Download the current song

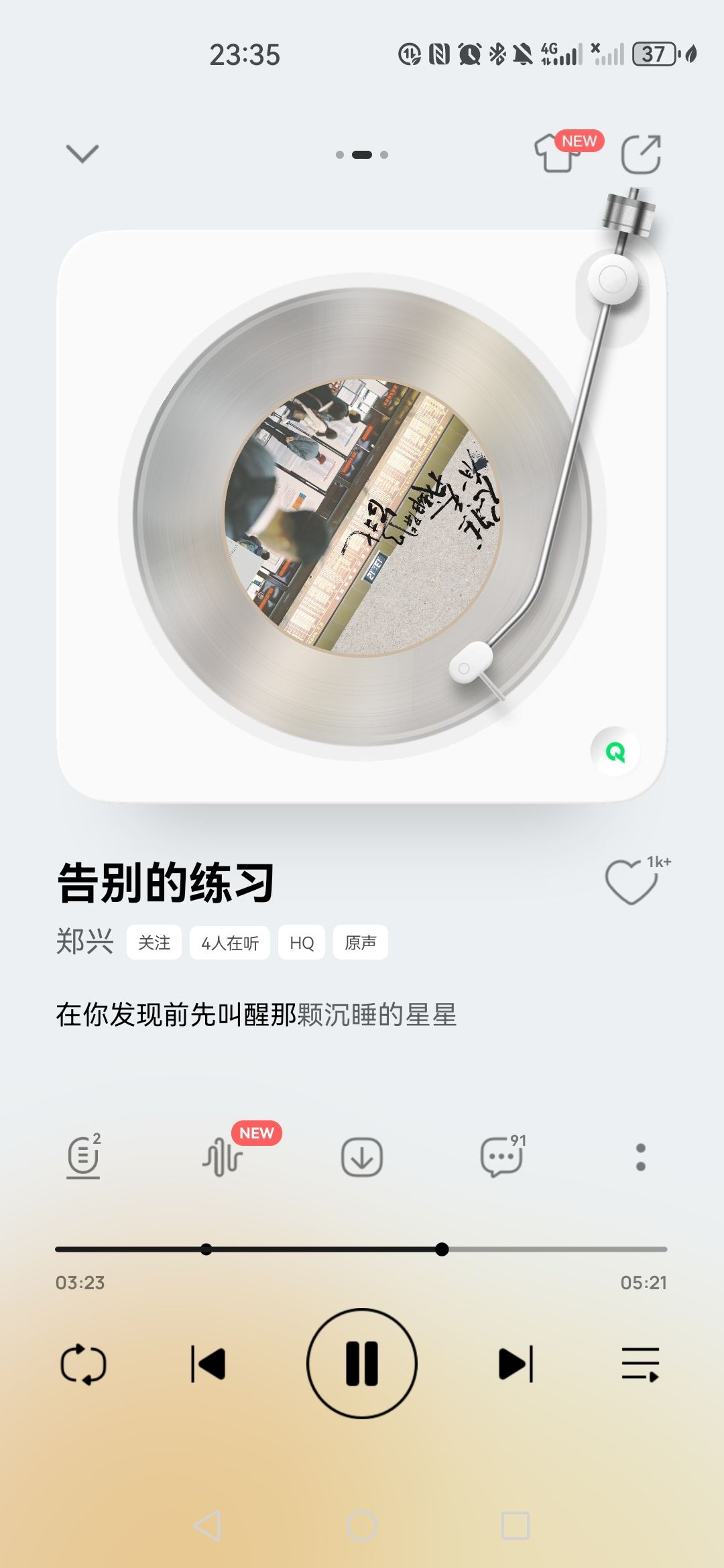pyautogui.click(x=362, y=1157)
